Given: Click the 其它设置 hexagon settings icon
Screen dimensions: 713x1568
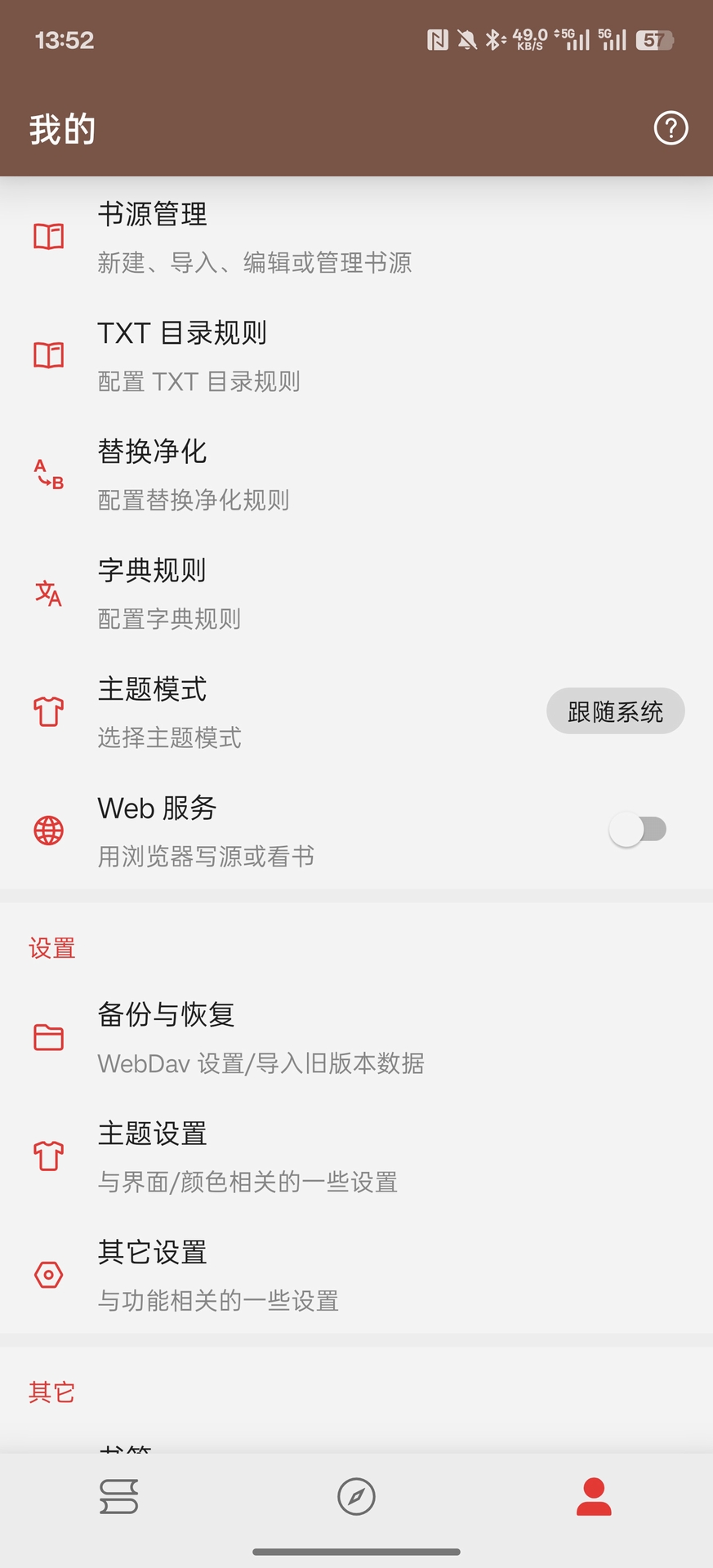Looking at the screenshot, I should point(48,1275).
